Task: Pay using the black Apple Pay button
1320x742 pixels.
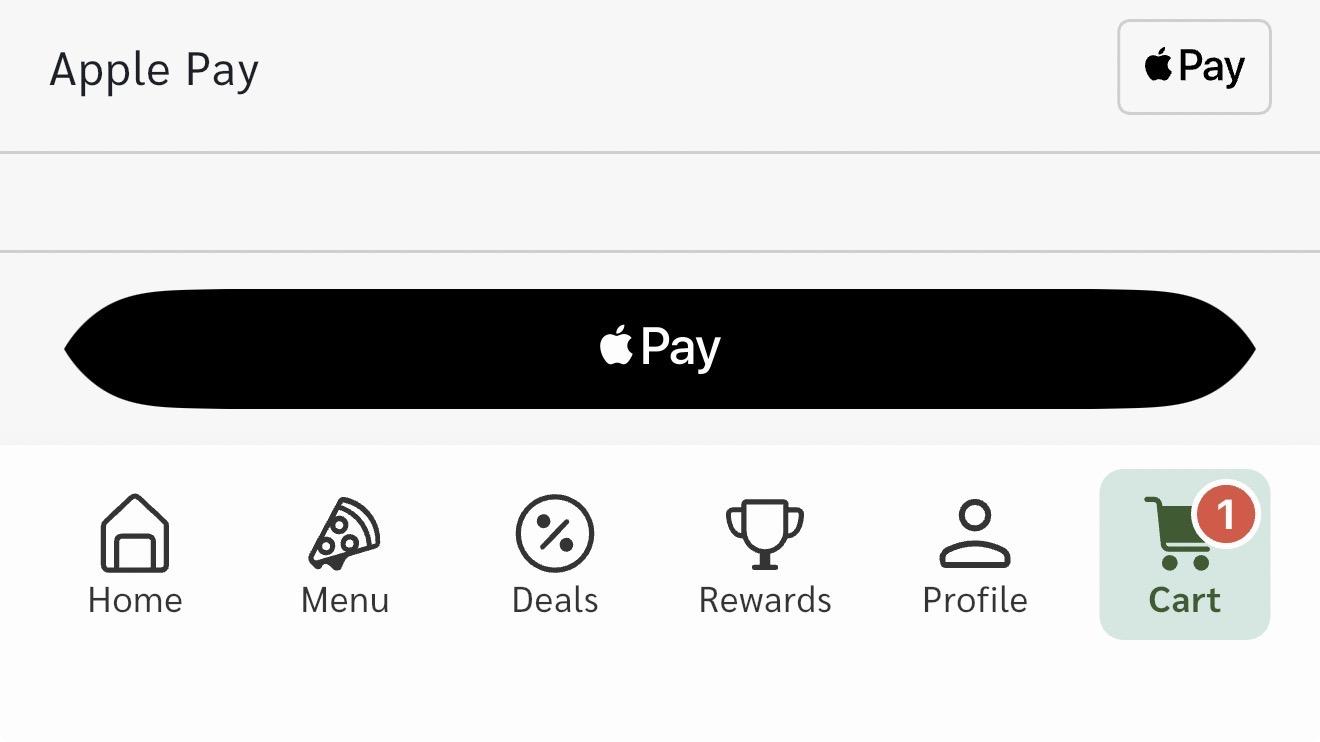Action: click(660, 349)
